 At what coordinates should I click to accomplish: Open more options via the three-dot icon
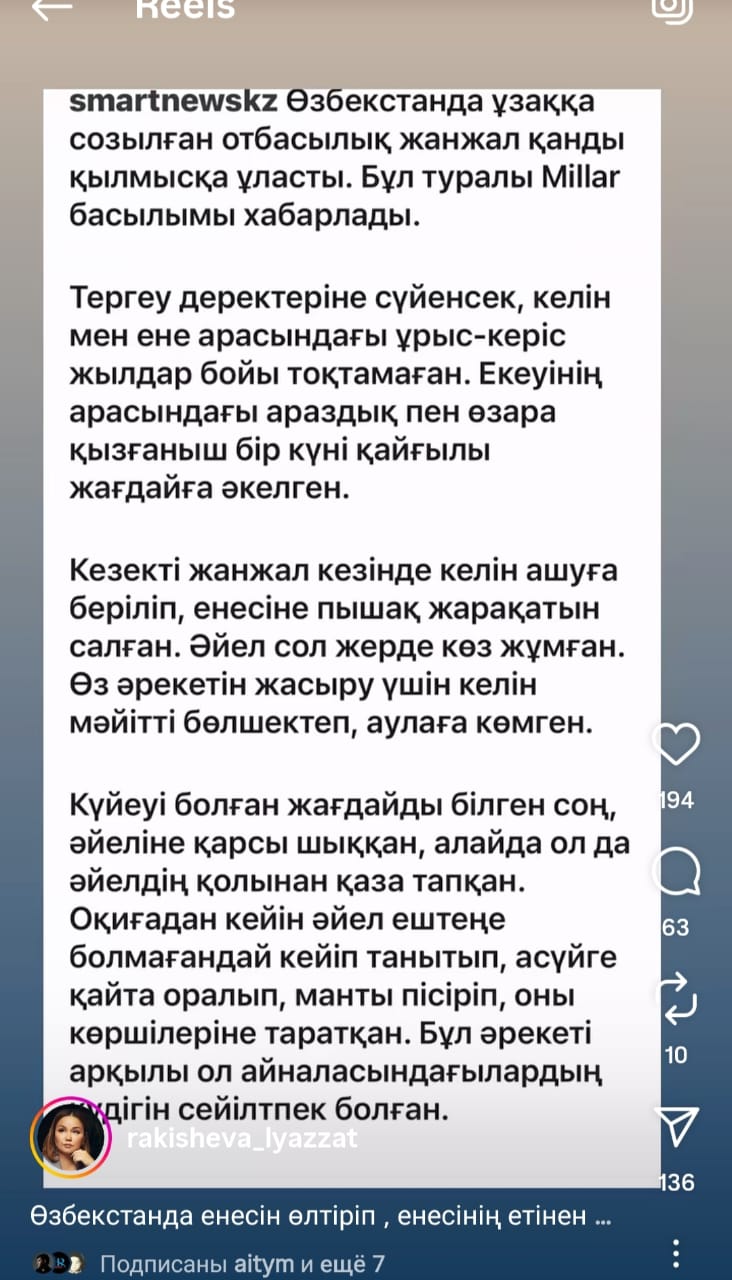[678, 1255]
